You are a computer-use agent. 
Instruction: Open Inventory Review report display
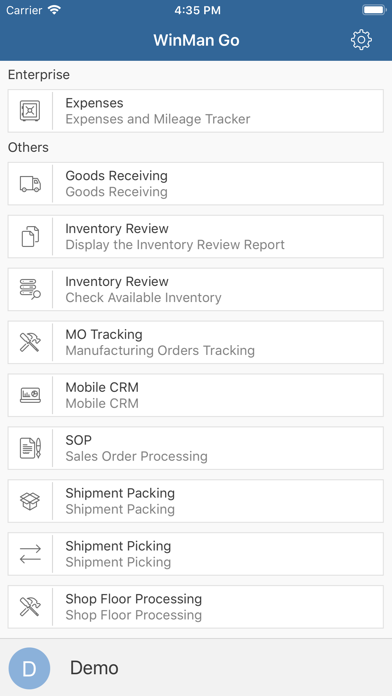196,237
